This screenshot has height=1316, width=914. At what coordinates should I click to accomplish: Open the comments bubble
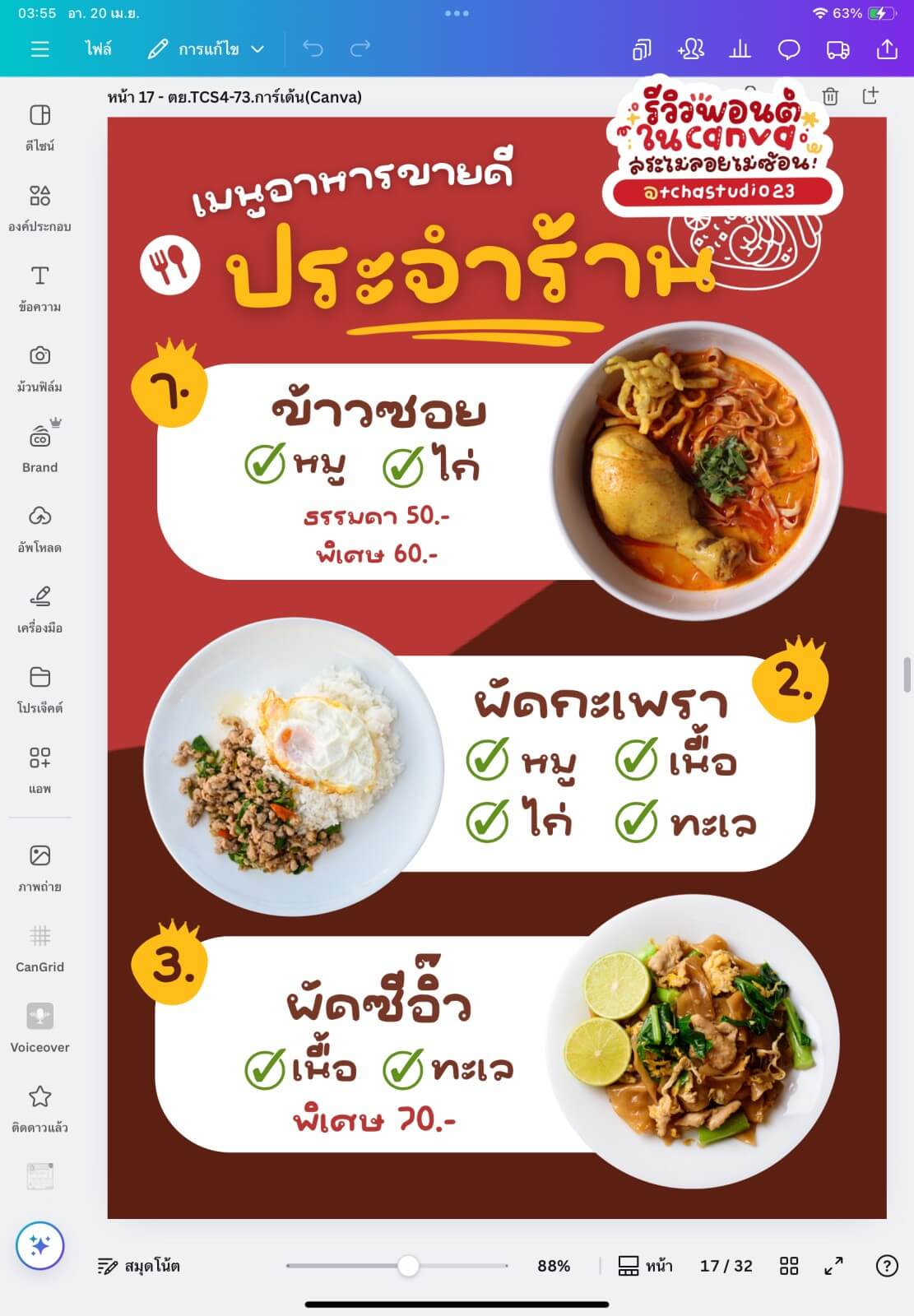789,49
